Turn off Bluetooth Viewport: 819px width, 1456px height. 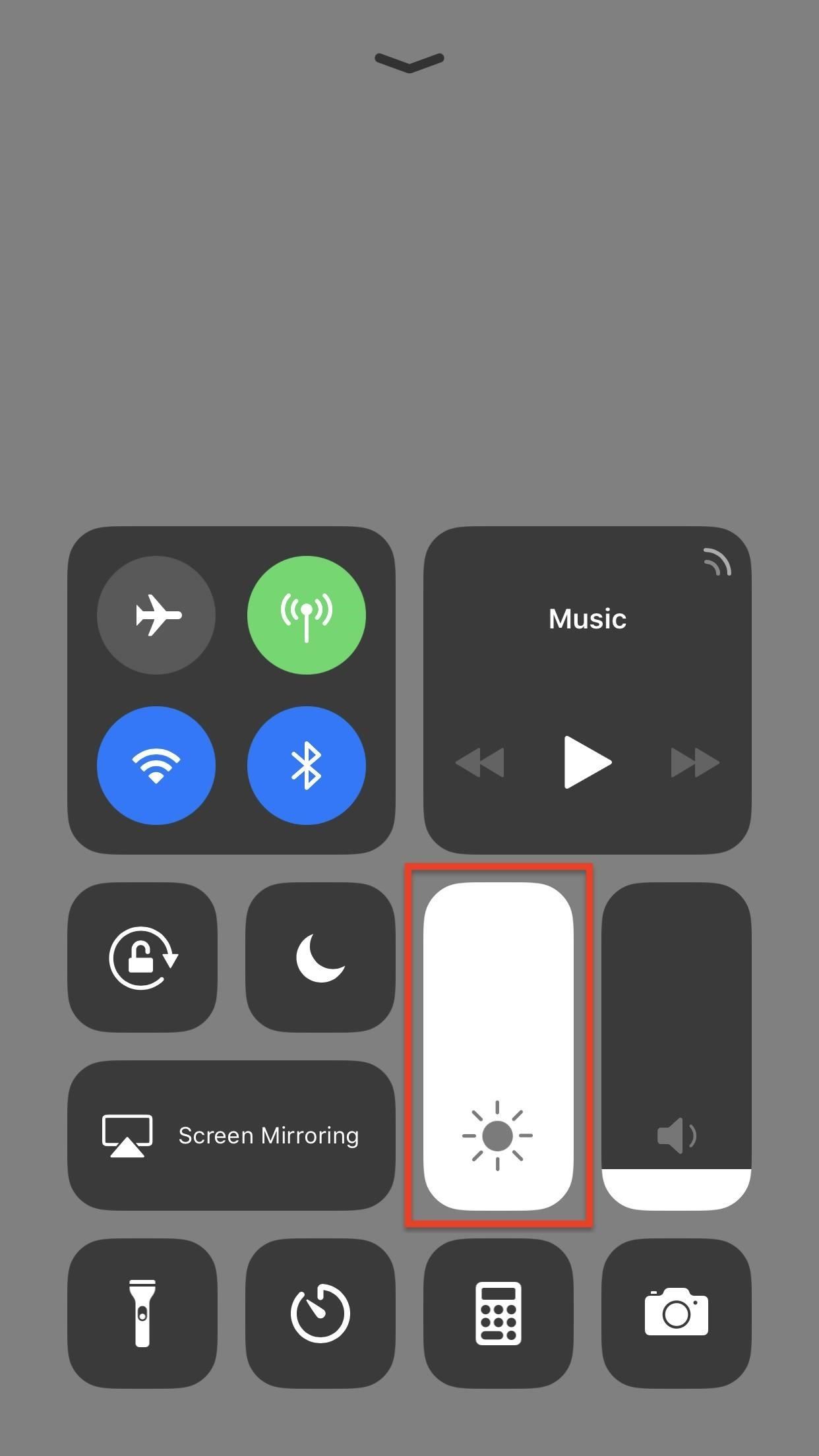[307, 766]
